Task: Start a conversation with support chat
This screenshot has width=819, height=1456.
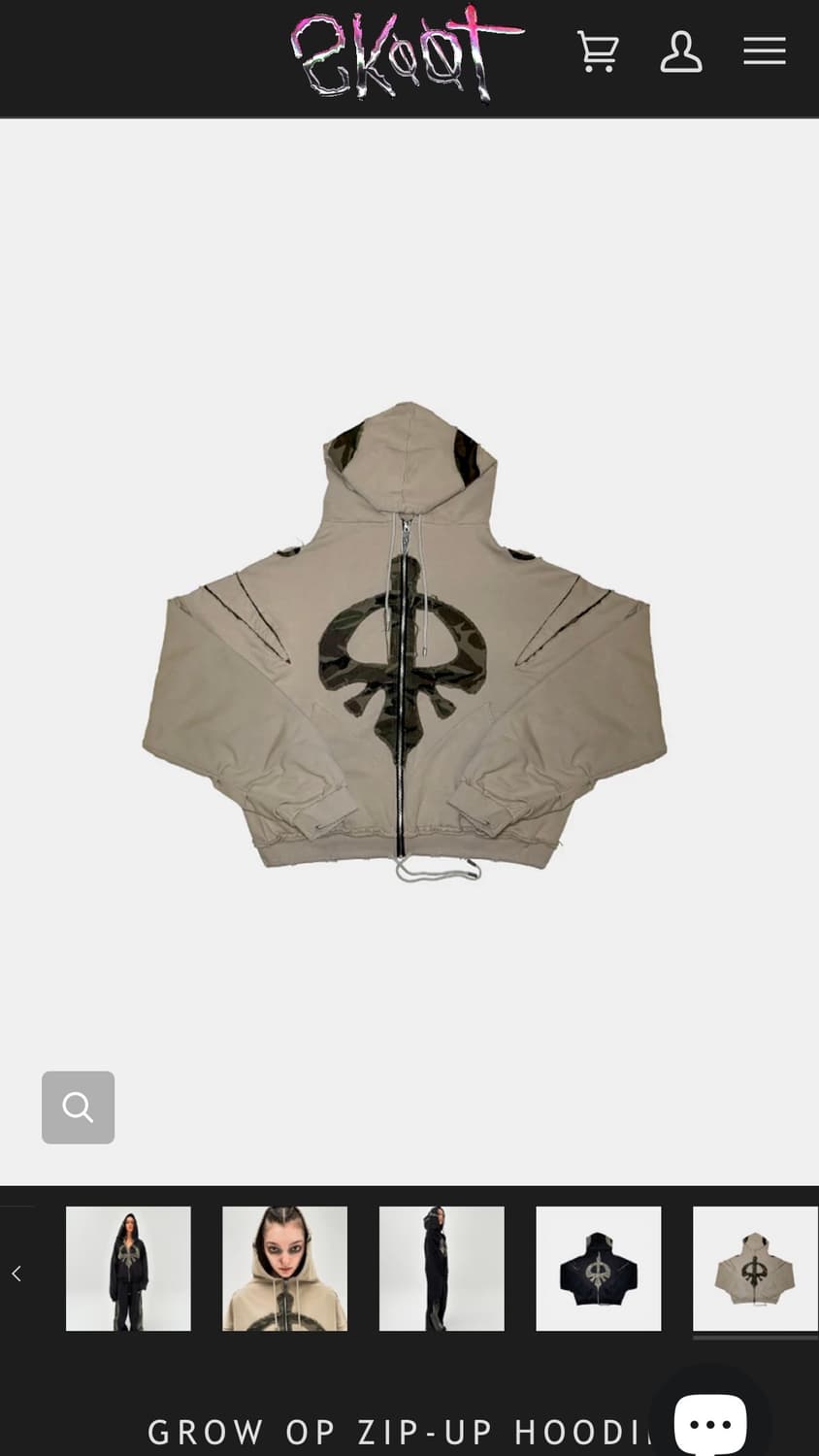Action: (x=710, y=1423)
